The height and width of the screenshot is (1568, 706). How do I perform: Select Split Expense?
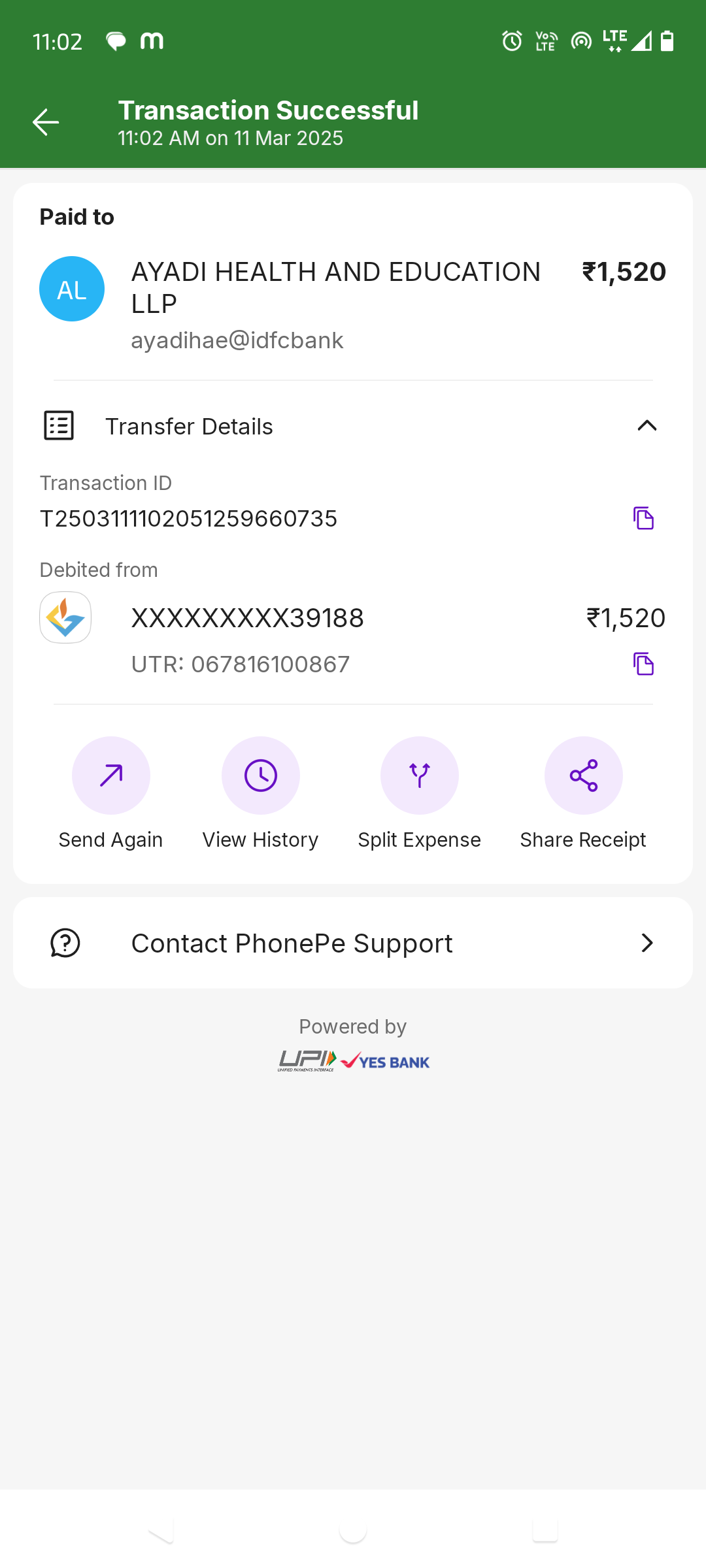[x=419, y=776]
